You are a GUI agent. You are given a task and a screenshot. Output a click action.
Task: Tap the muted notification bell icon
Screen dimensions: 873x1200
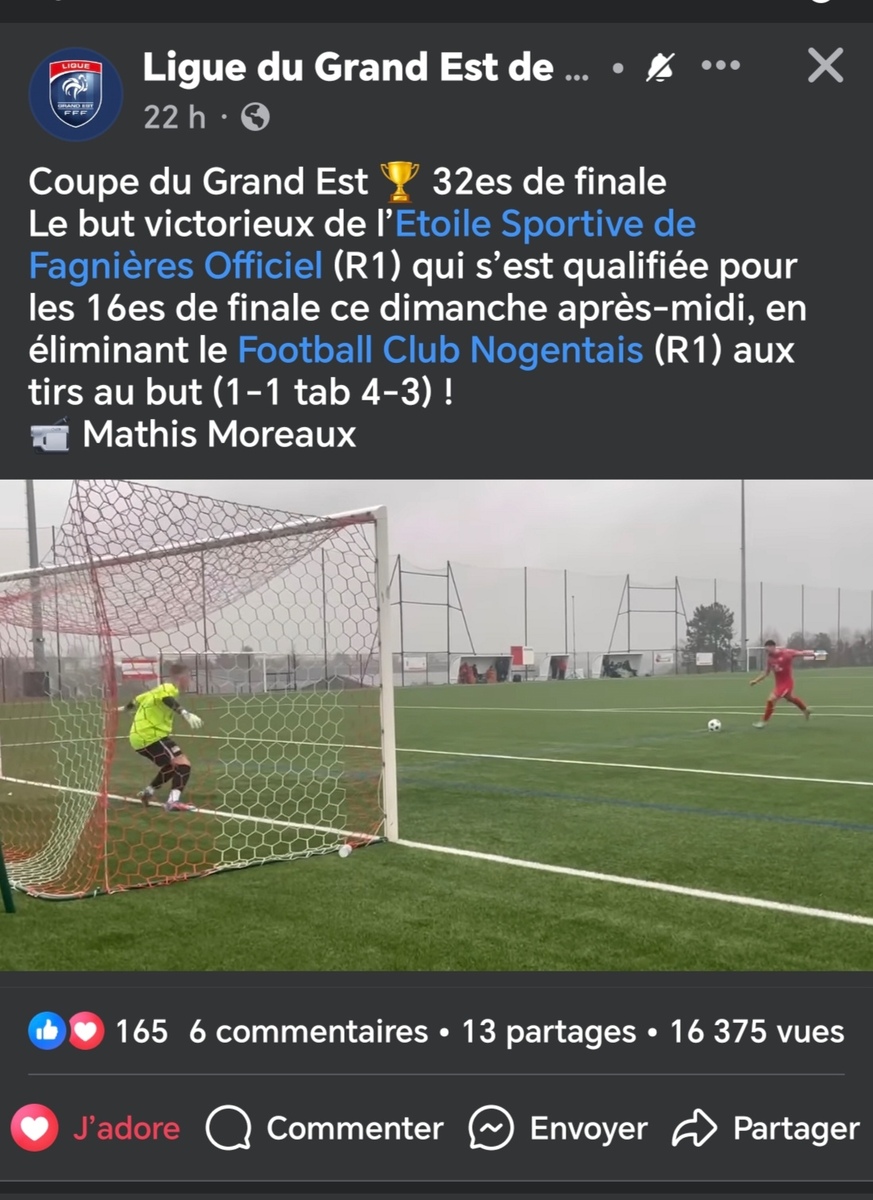click(659, 67)
